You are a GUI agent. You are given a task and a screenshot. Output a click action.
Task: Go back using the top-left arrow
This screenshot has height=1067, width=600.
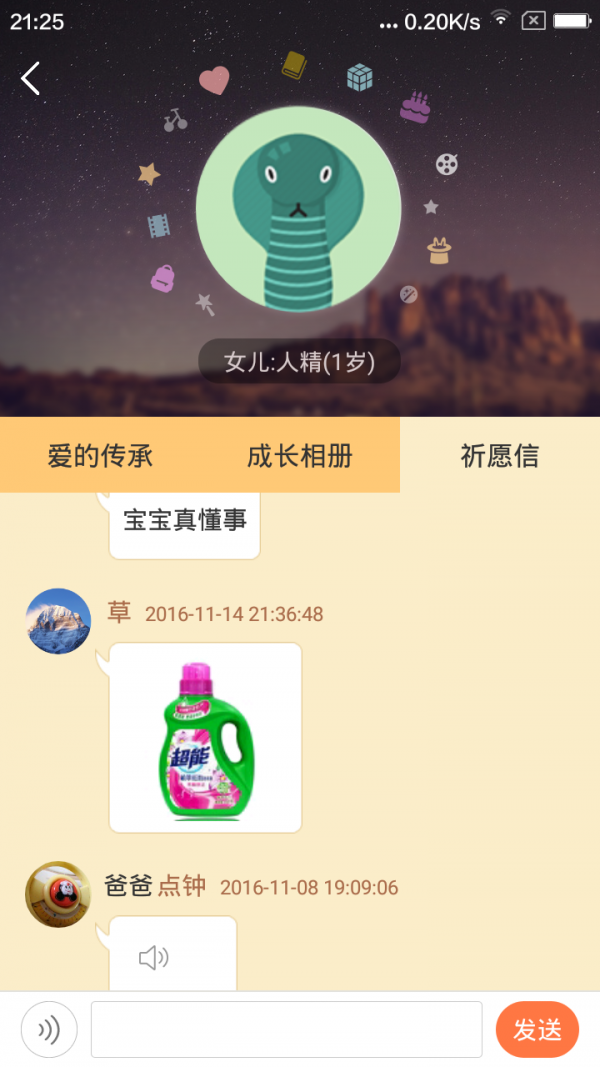[31, 78]
